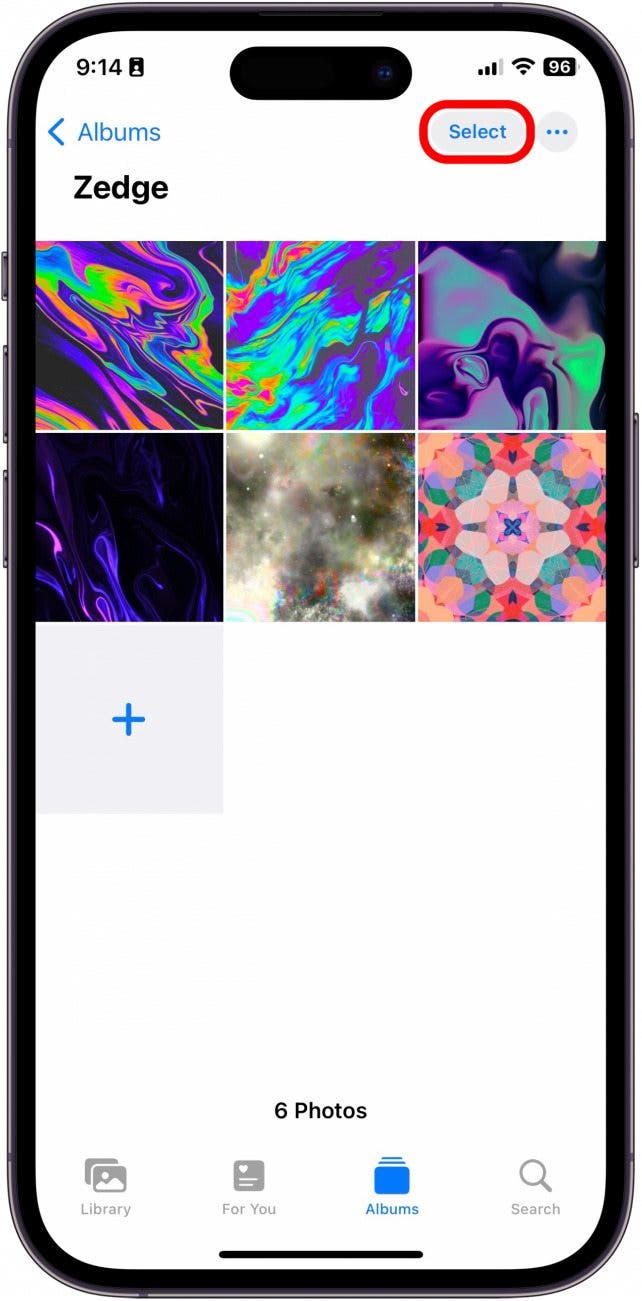Open the For You tab
The image size is (642, 1301).
coord(249,1187)
